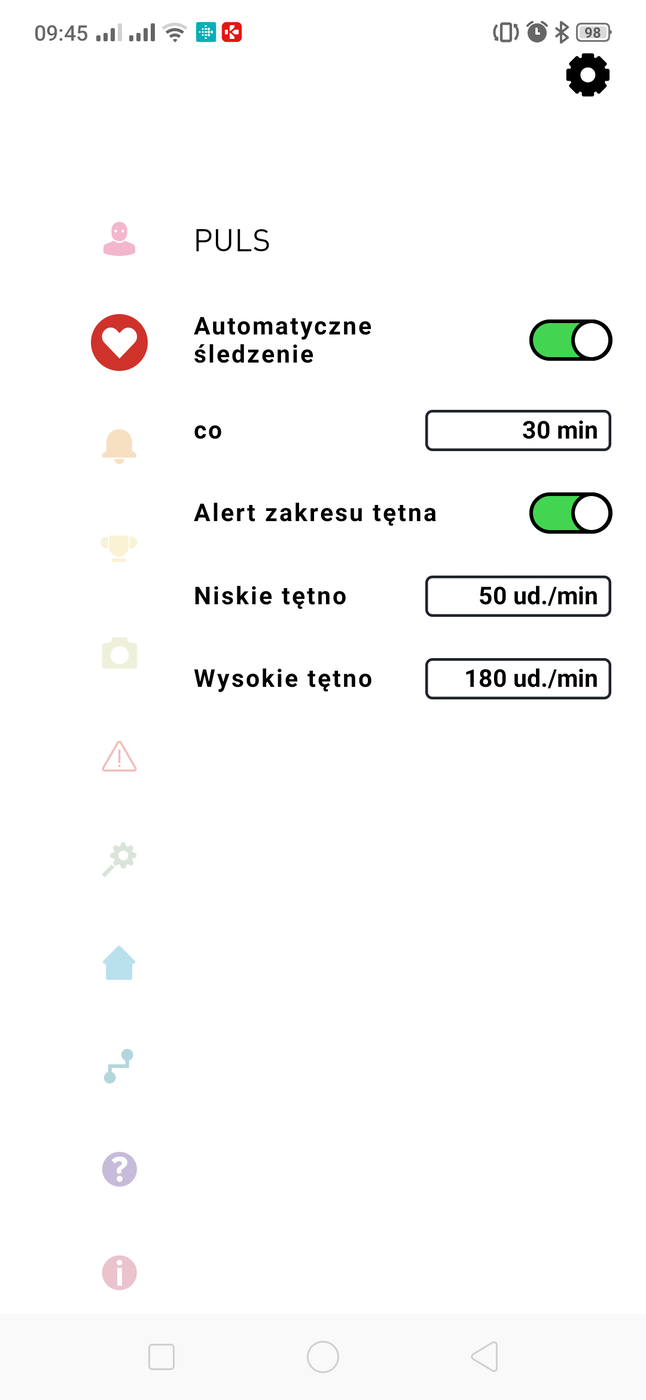The width and height of the screenshot is (646, 1400).
Task: Edit Niskie tętno value 50 ud./min
Action: [518, 596]
